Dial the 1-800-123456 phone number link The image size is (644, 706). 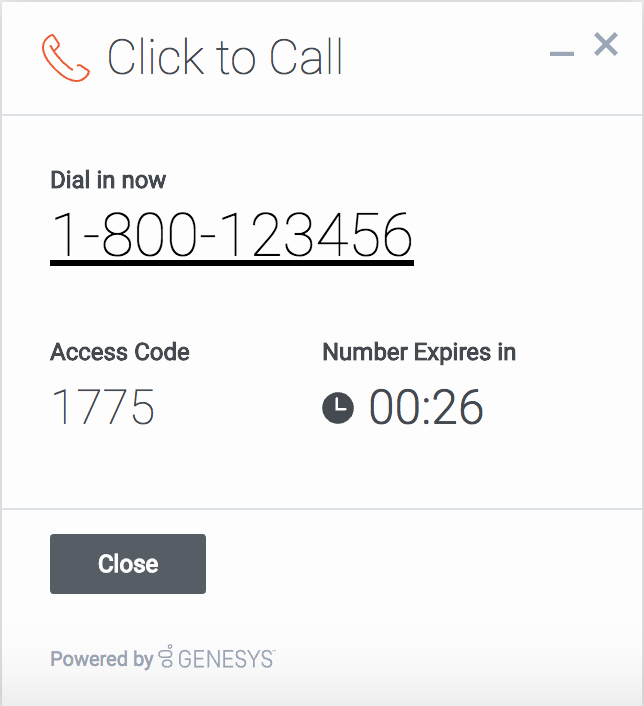pos(232,236)
